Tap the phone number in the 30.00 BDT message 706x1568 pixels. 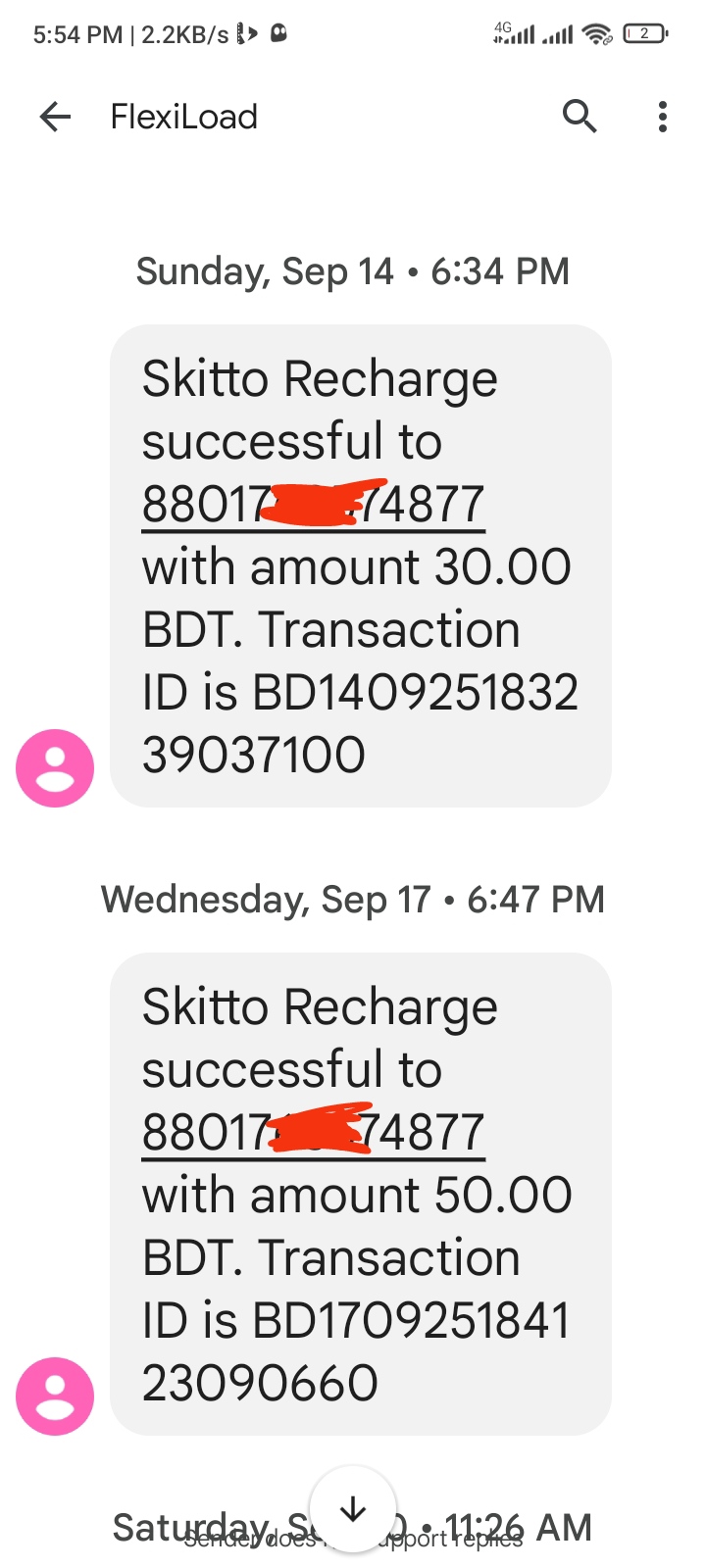313,506
